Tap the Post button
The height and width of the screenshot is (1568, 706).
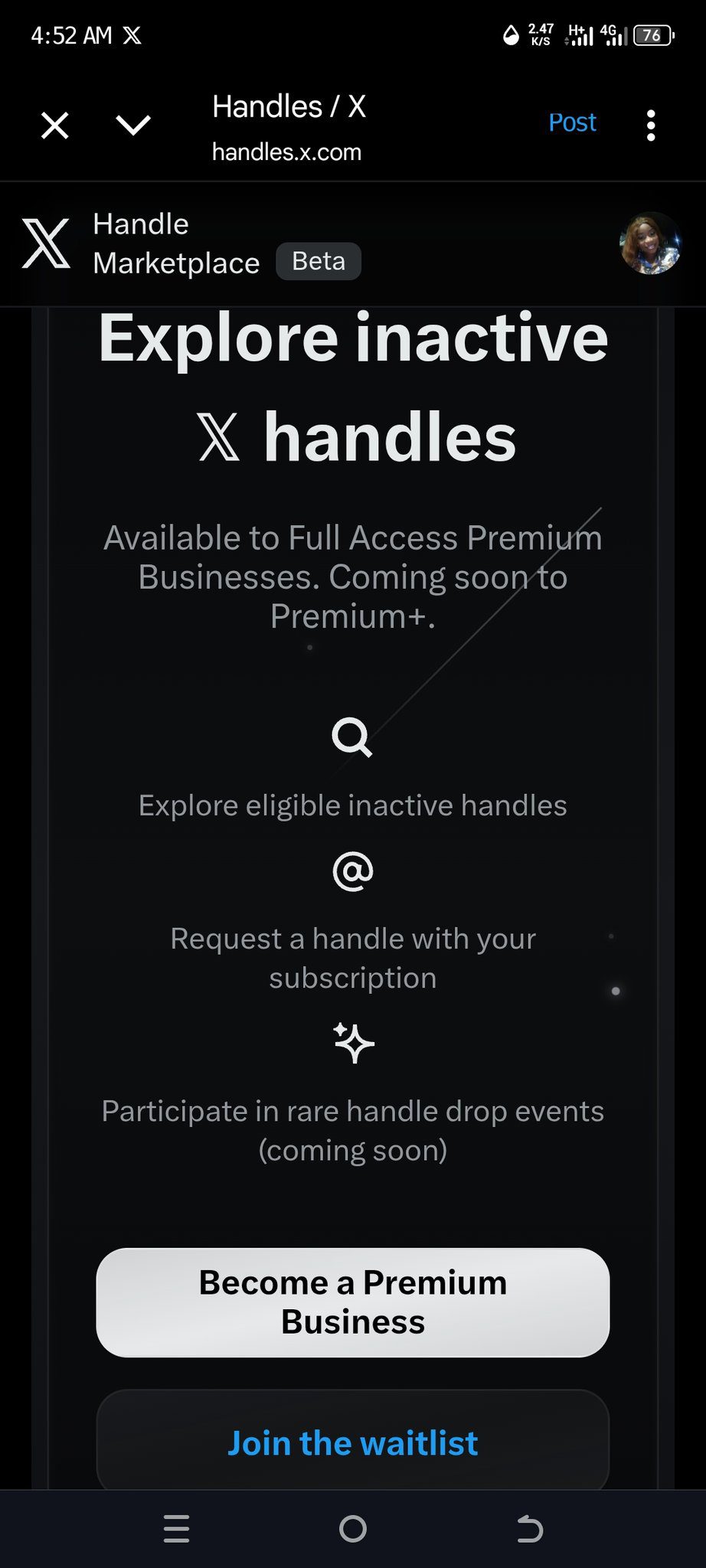point(572,122)
